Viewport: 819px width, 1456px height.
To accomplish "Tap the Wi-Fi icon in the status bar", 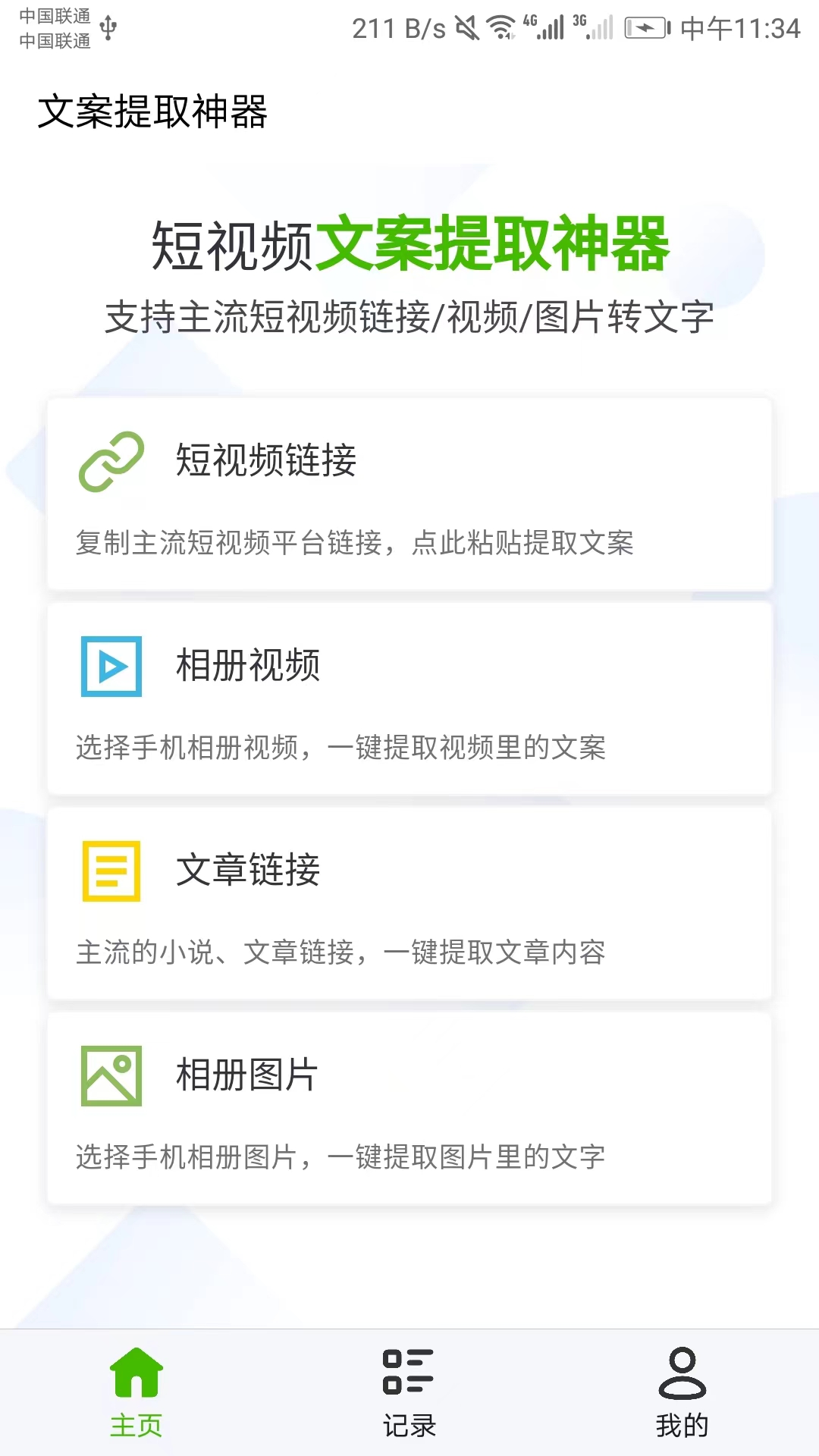I will coord(500,25).
